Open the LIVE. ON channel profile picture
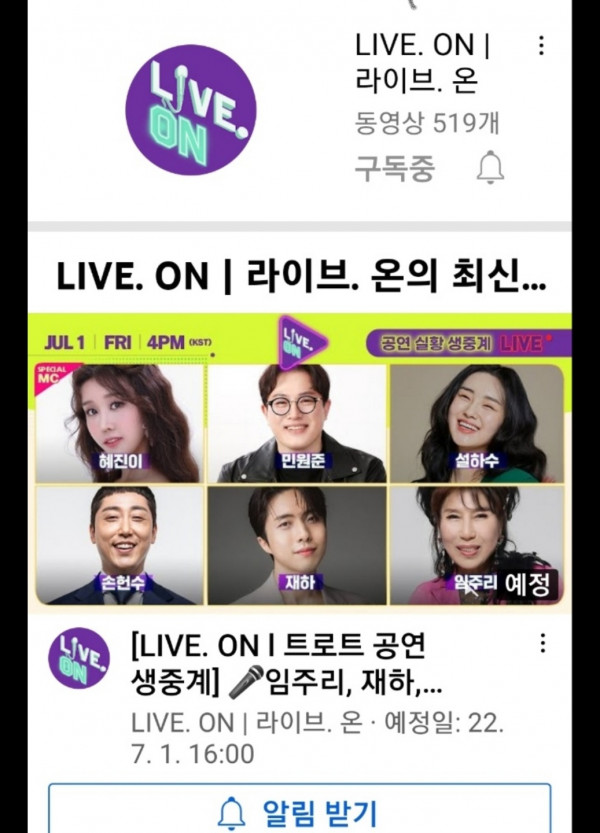 point(190,109)
